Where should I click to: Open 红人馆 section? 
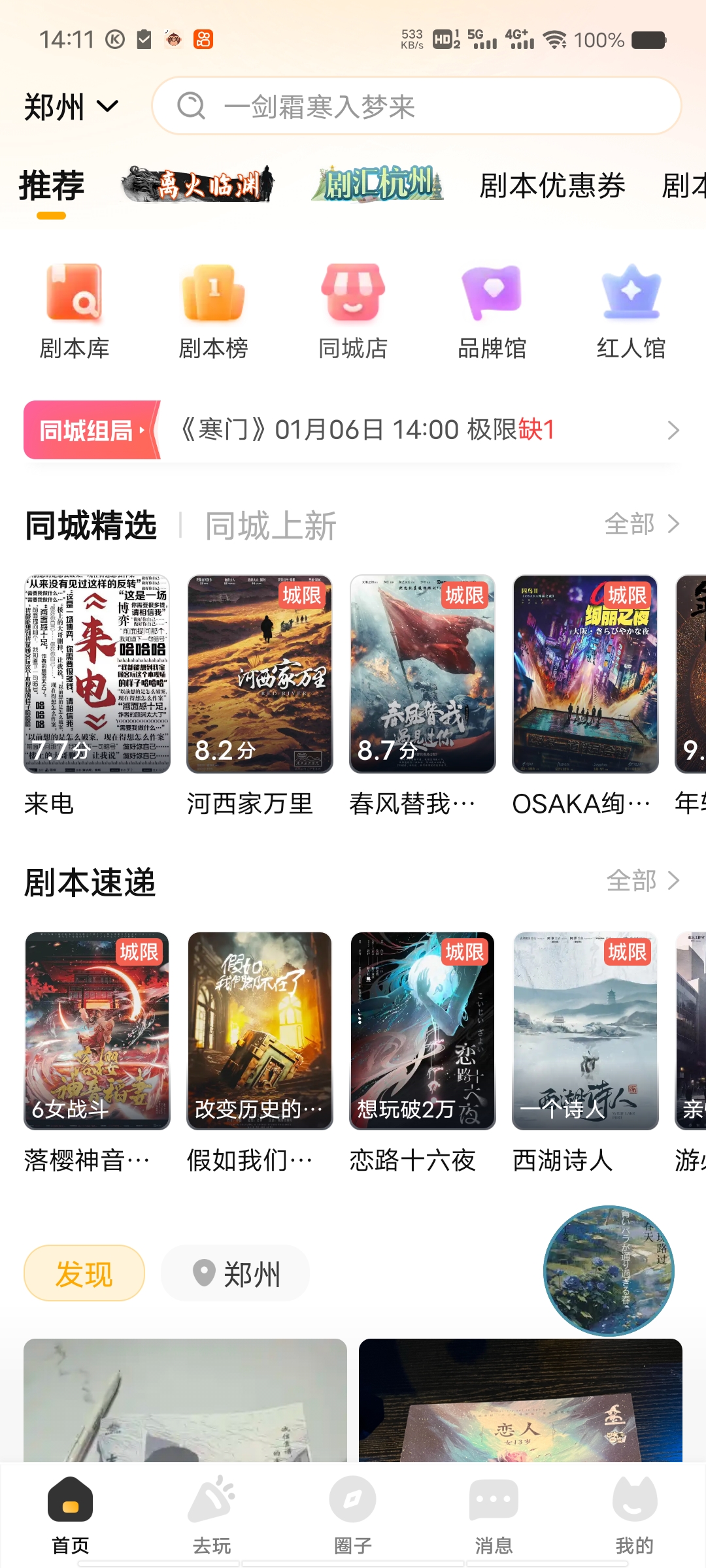point(631,312)
